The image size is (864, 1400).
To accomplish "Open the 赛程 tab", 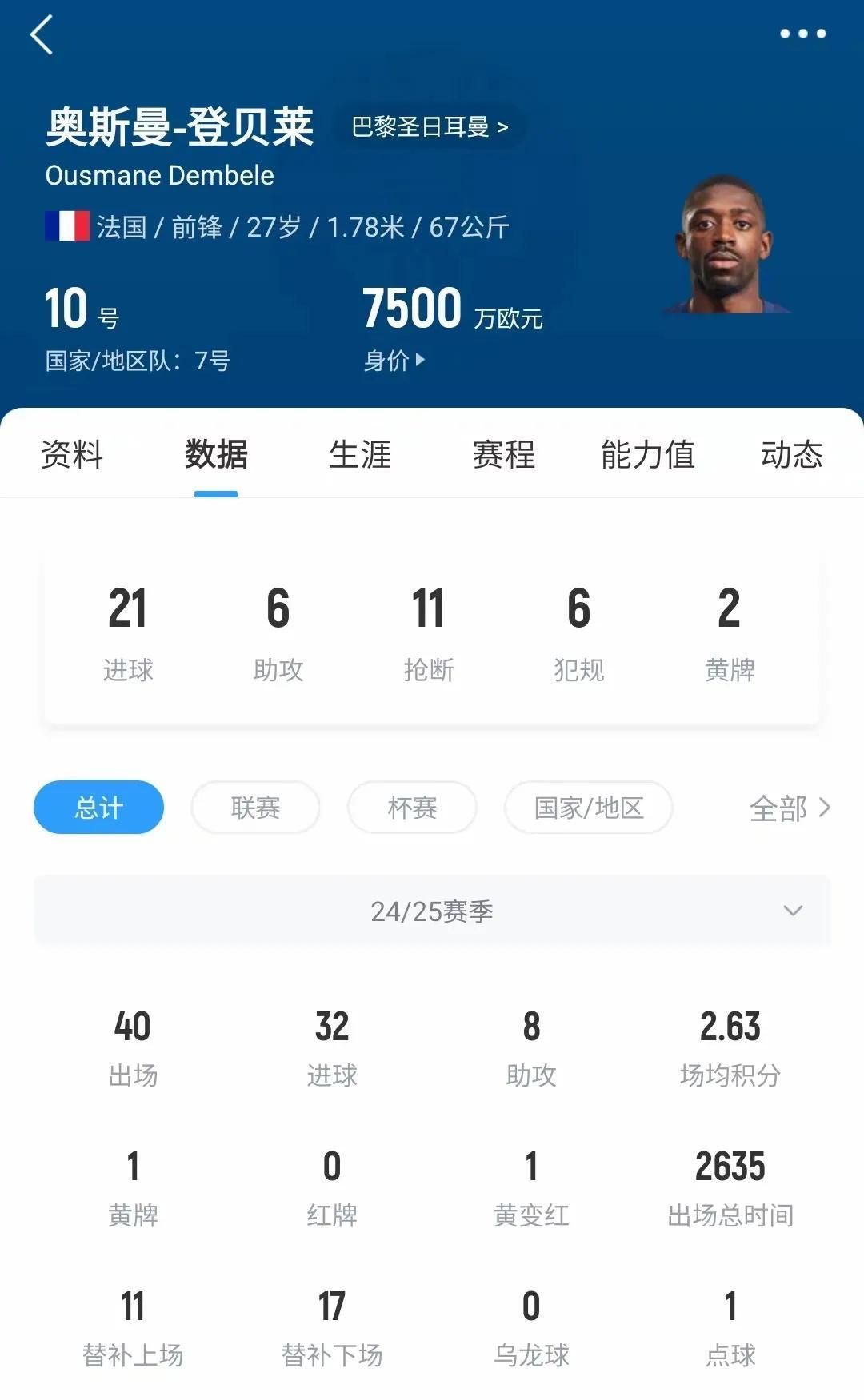I will 502,454.
